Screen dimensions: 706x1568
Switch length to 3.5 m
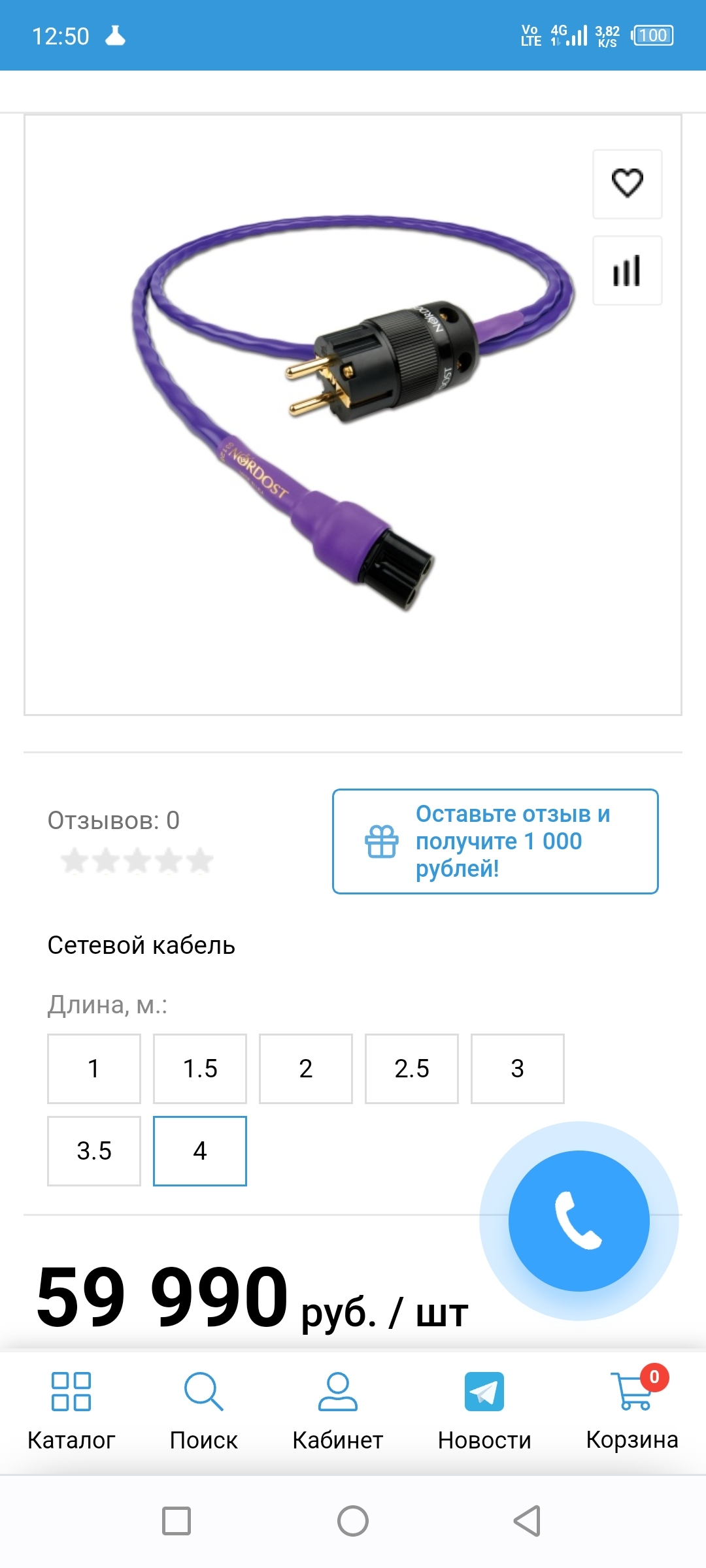[x=94, y=1151]
